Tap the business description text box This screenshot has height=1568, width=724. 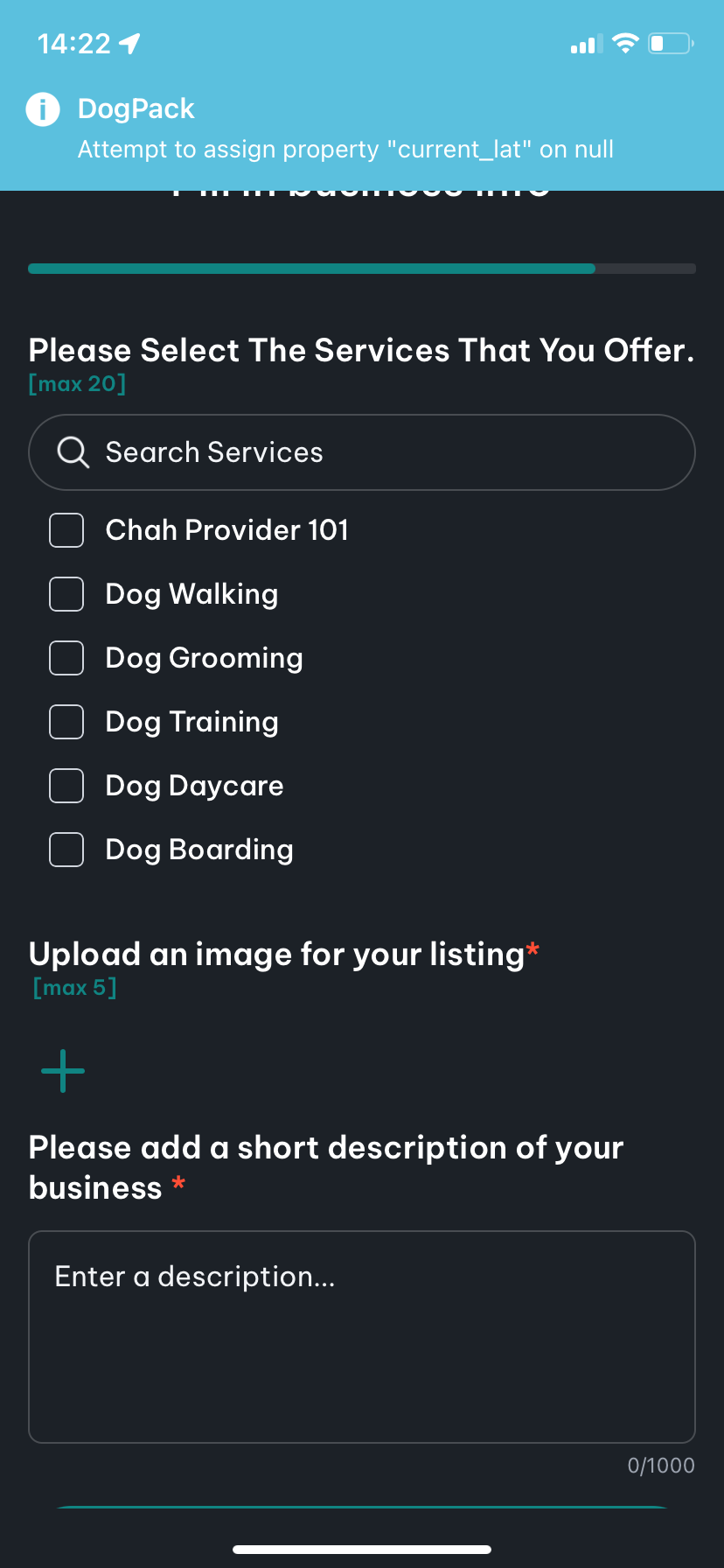362,1336
